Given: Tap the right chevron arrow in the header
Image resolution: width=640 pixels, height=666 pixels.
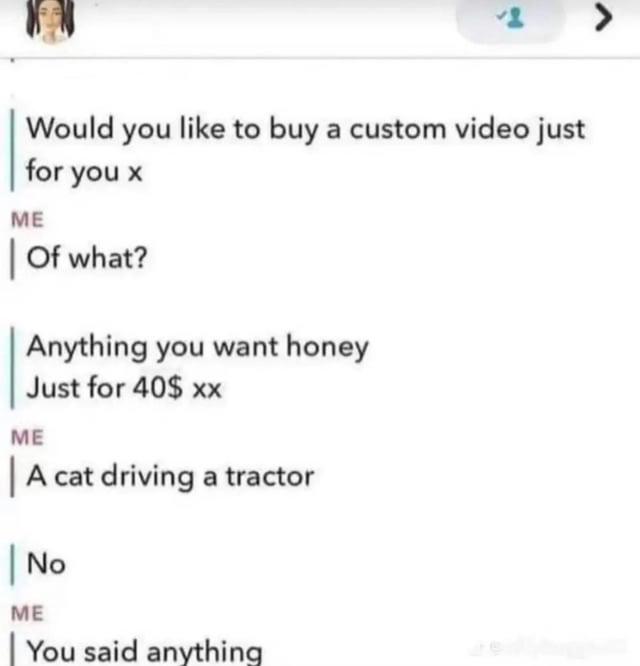Looking at the screenshot, I should coord(600,19).
